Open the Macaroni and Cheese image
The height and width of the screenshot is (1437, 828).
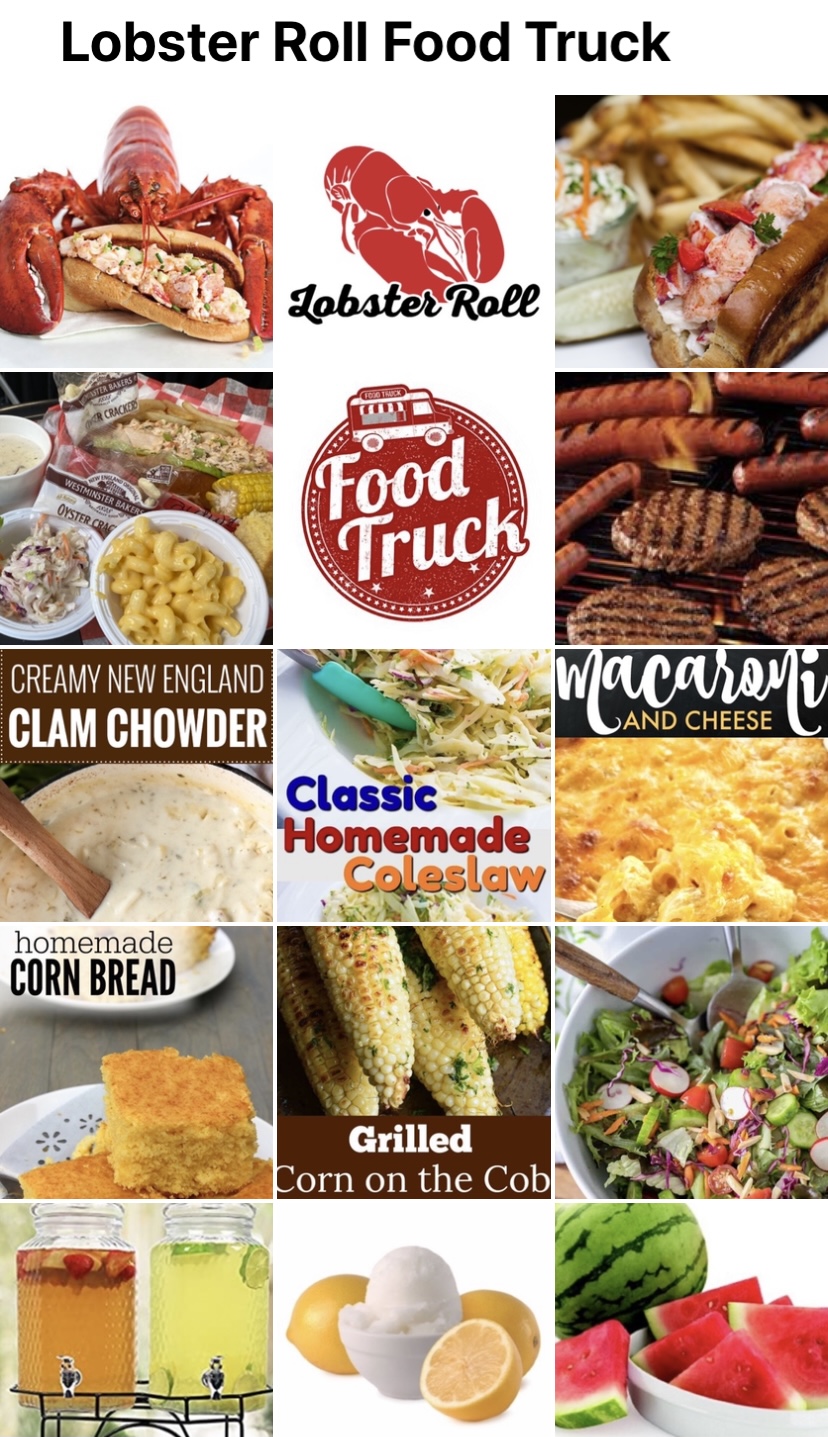click(691, 785)
